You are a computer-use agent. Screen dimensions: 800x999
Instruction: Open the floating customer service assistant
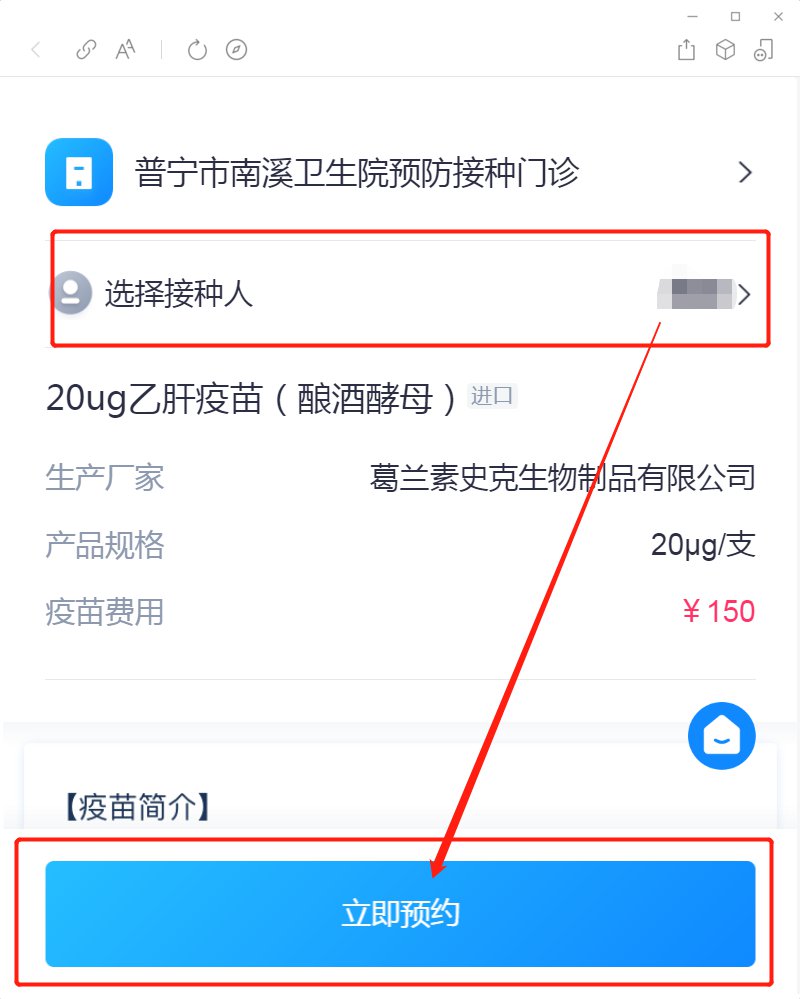(x=721, y=736)
